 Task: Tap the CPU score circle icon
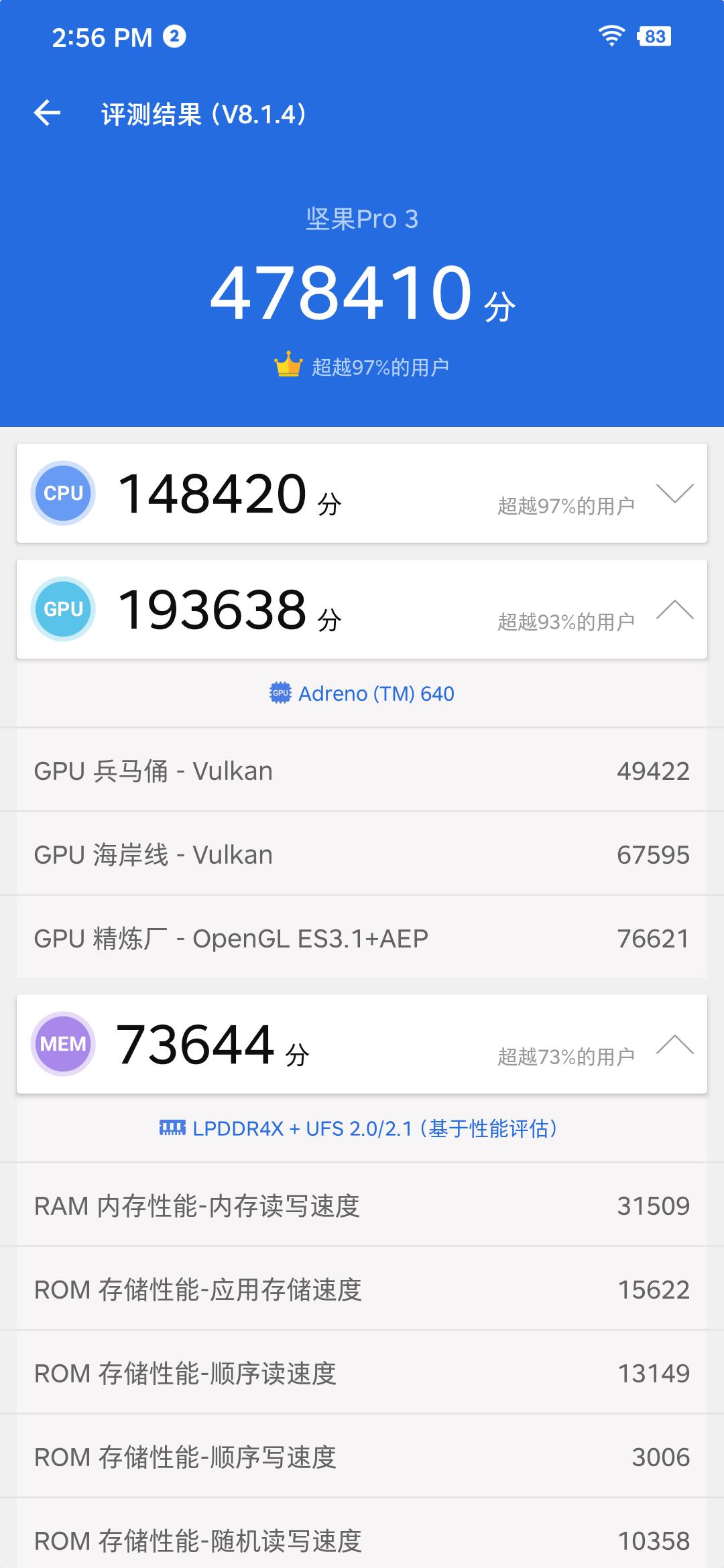tap(64, 492)
